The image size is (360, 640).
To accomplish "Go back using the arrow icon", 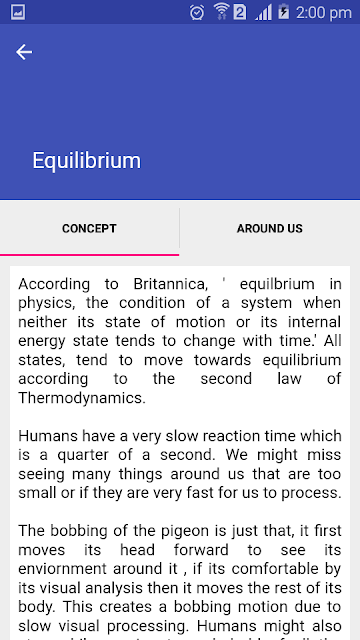I will pyautogui.click(x=24, y=52).
